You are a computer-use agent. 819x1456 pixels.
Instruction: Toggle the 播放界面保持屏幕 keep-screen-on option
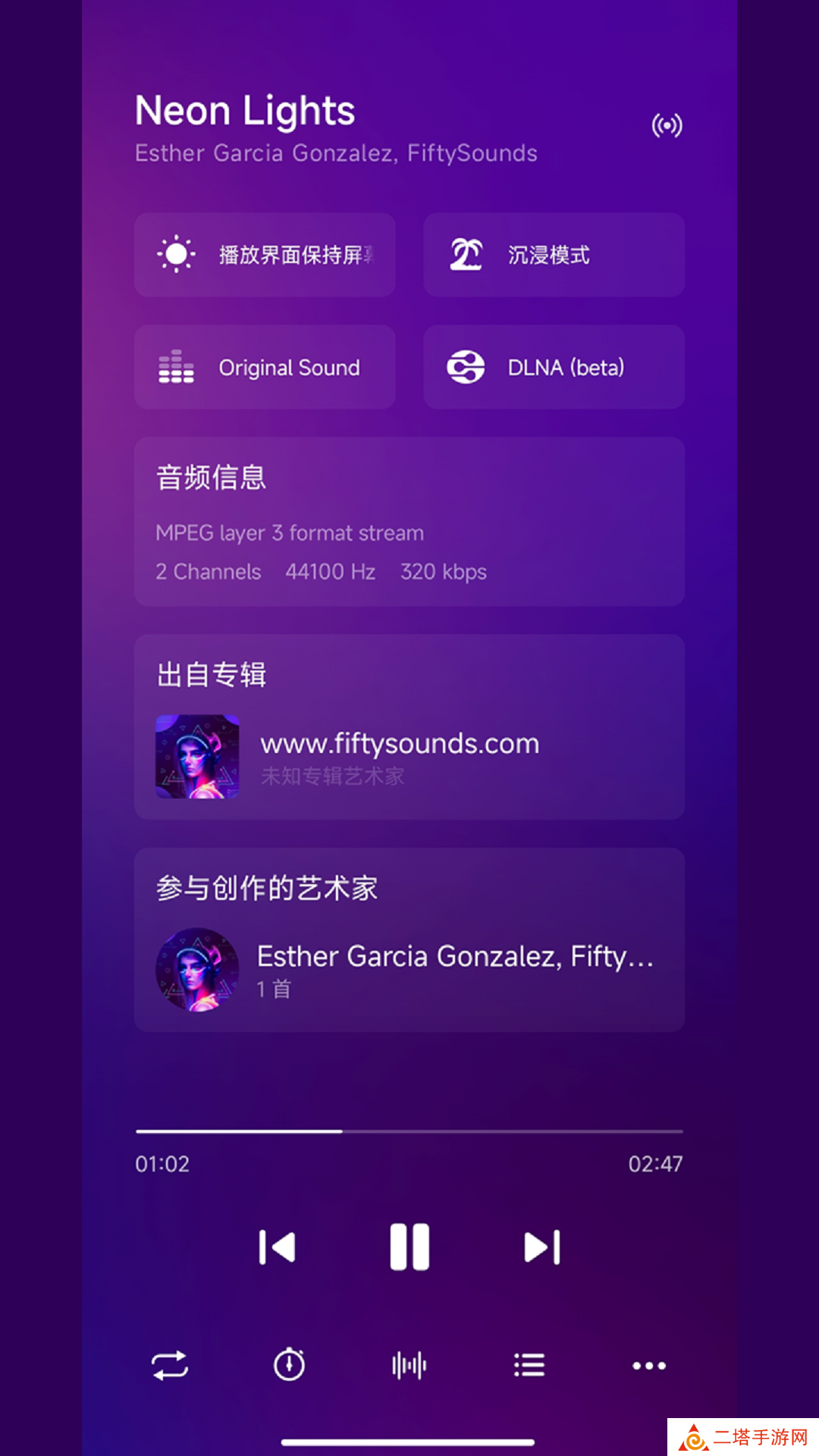[x=265, y=255]
